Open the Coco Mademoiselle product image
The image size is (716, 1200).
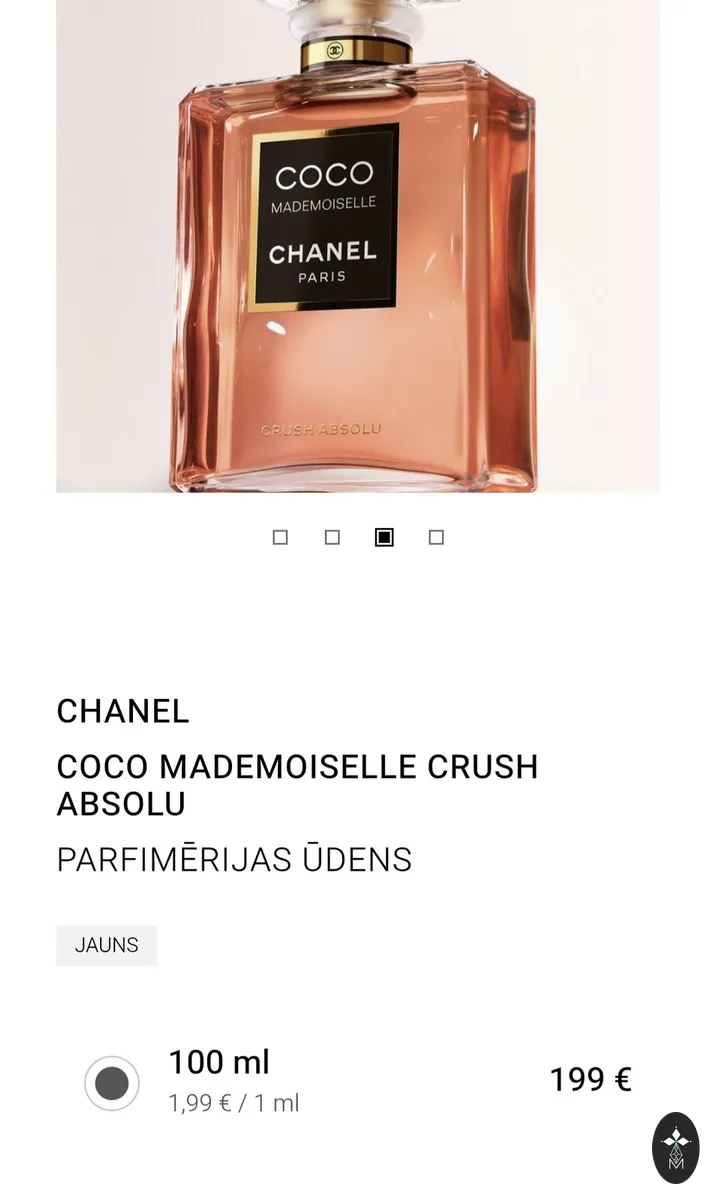(x=358, y=246)
